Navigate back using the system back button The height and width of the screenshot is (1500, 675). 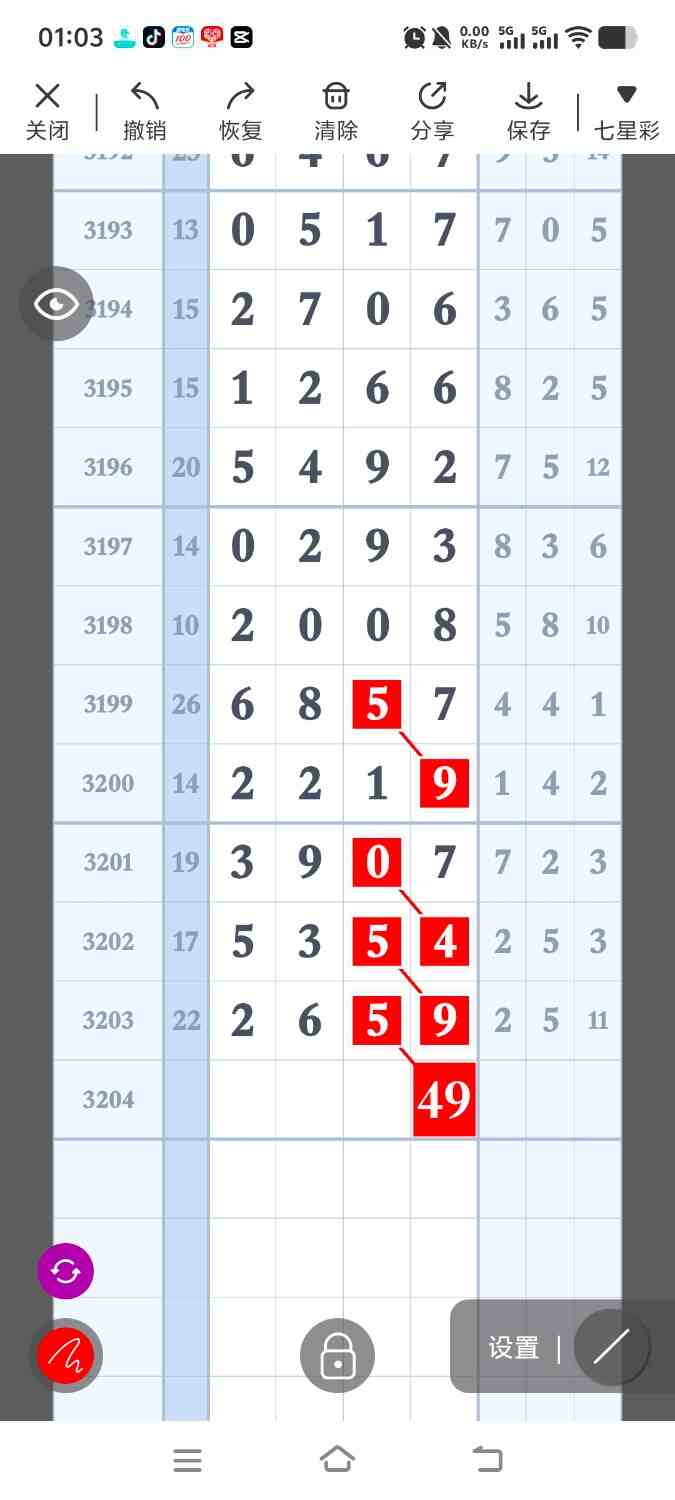(487, 1460)
